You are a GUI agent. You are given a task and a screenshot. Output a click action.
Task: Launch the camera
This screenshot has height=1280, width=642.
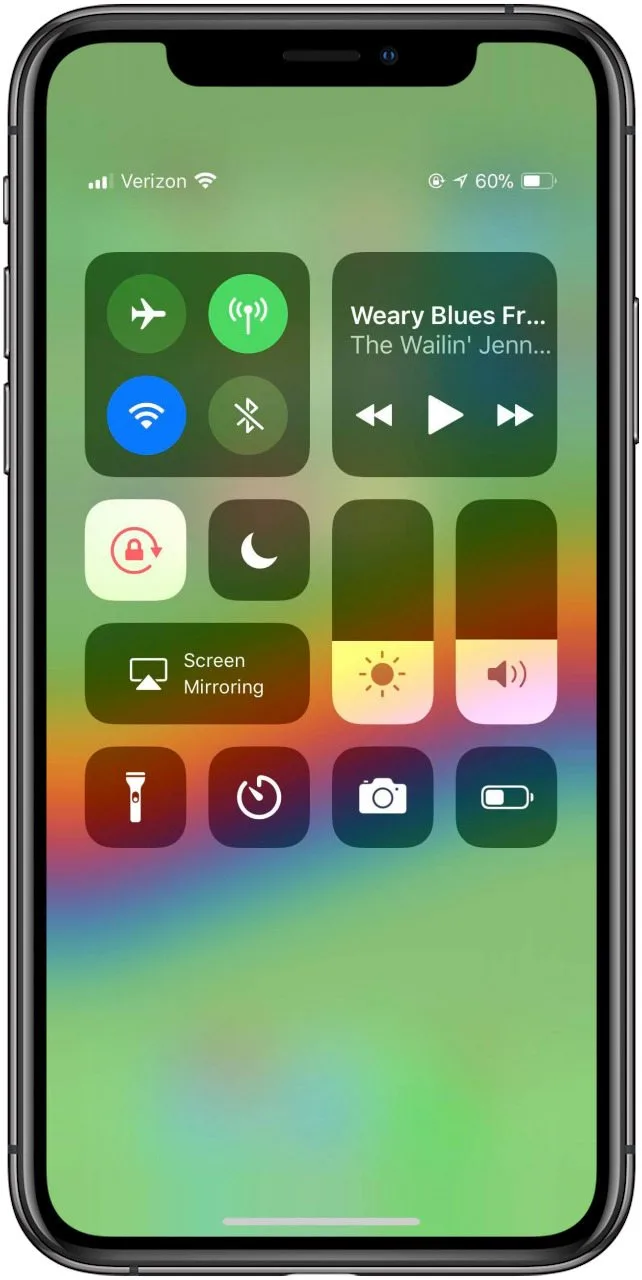[383, 797]
